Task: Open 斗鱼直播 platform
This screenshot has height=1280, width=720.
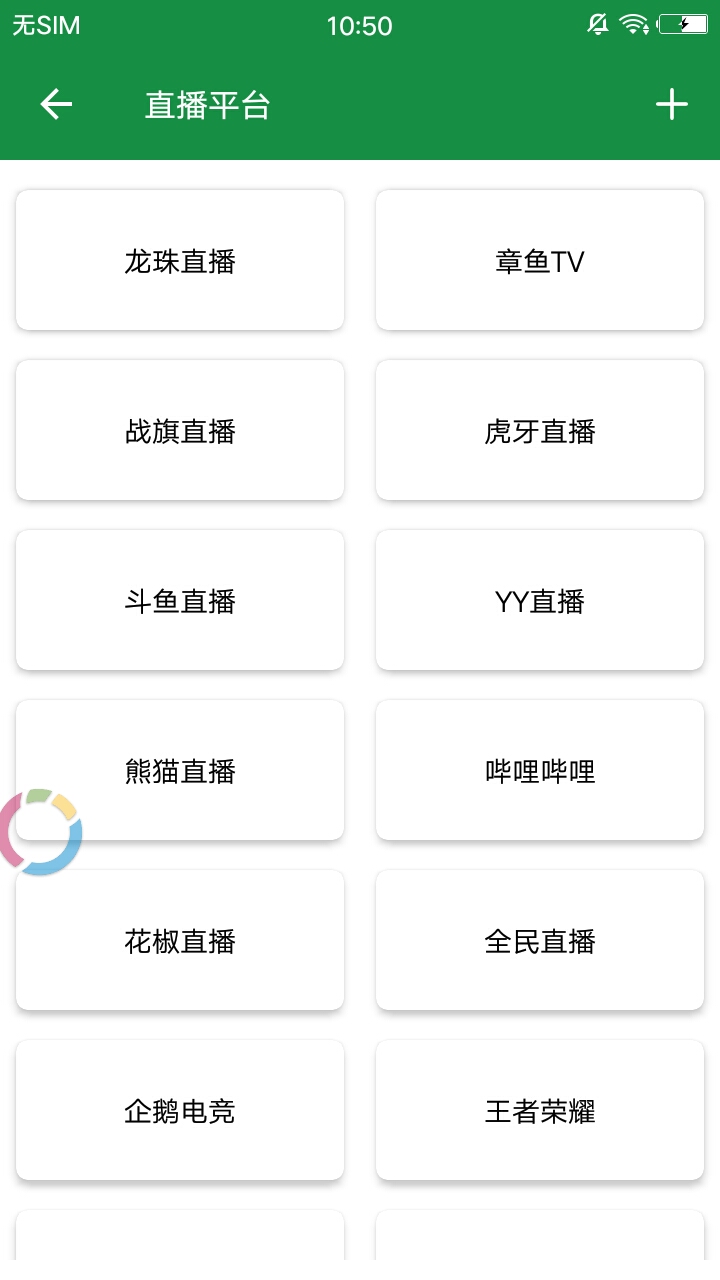Action: [180, 600]
